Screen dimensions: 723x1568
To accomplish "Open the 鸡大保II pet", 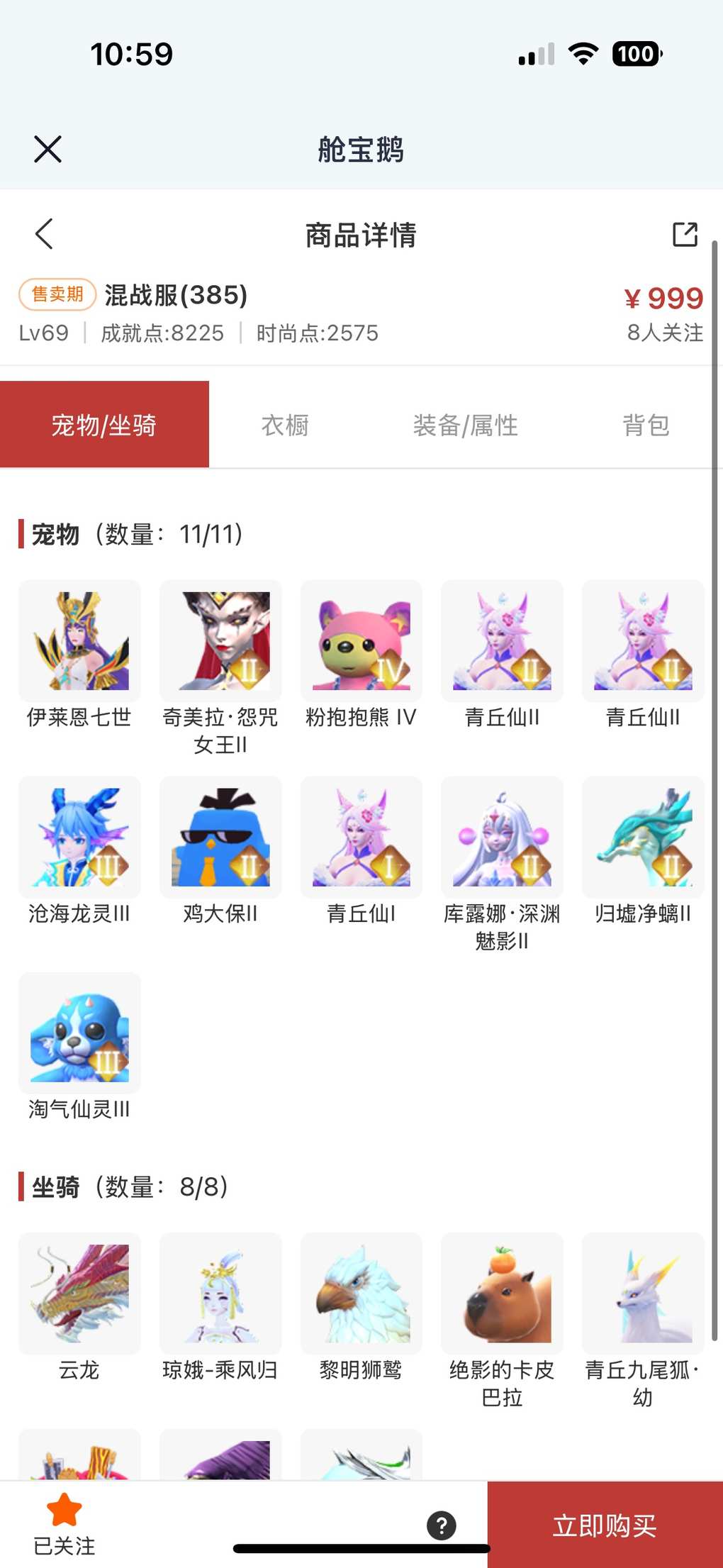I will coord(220,838).
